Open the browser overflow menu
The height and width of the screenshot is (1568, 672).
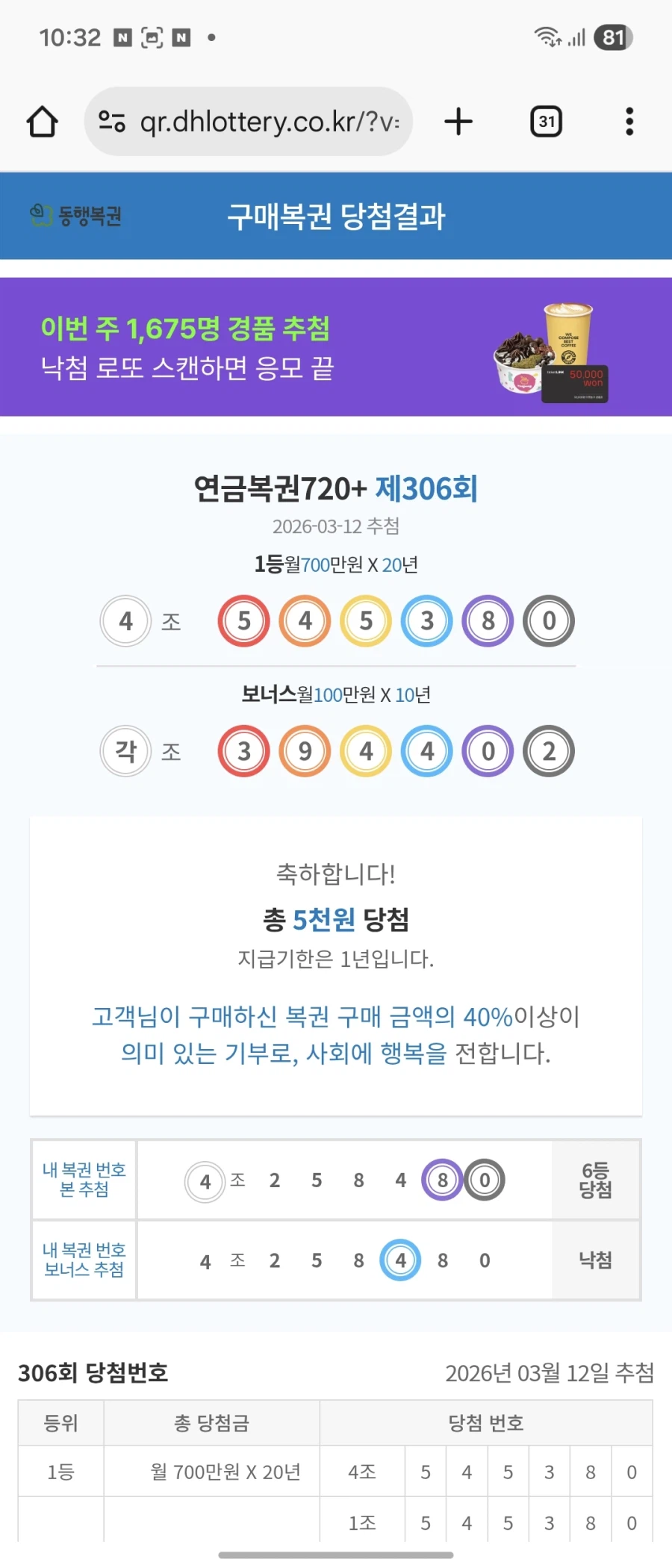[631, 122]
